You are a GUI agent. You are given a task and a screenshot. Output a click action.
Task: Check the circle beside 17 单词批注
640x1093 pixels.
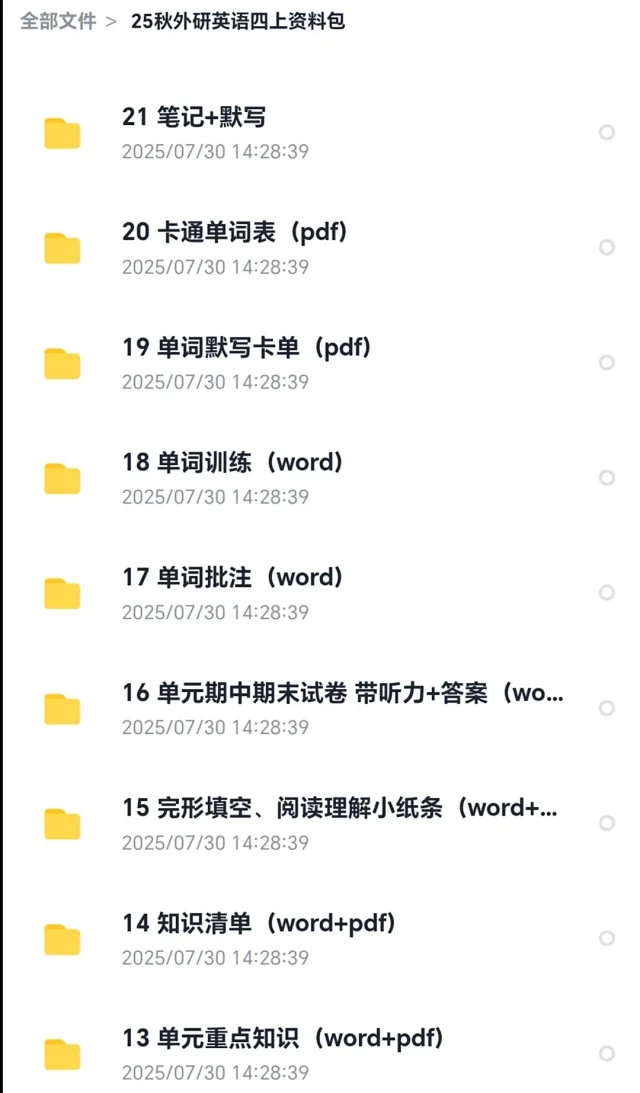coord(607,593)
